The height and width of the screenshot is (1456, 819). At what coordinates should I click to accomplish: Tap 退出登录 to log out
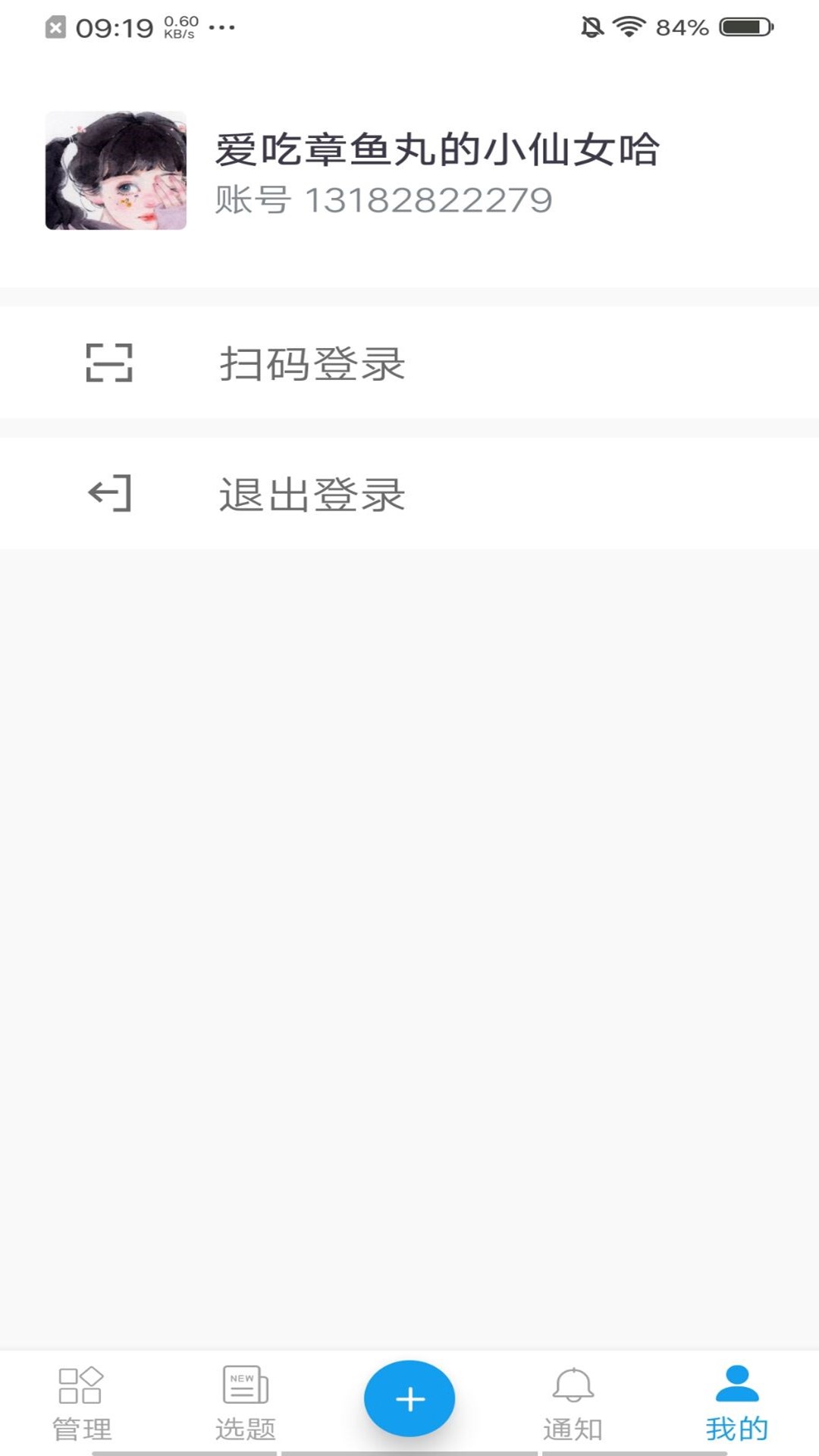(x=312, y=494)
